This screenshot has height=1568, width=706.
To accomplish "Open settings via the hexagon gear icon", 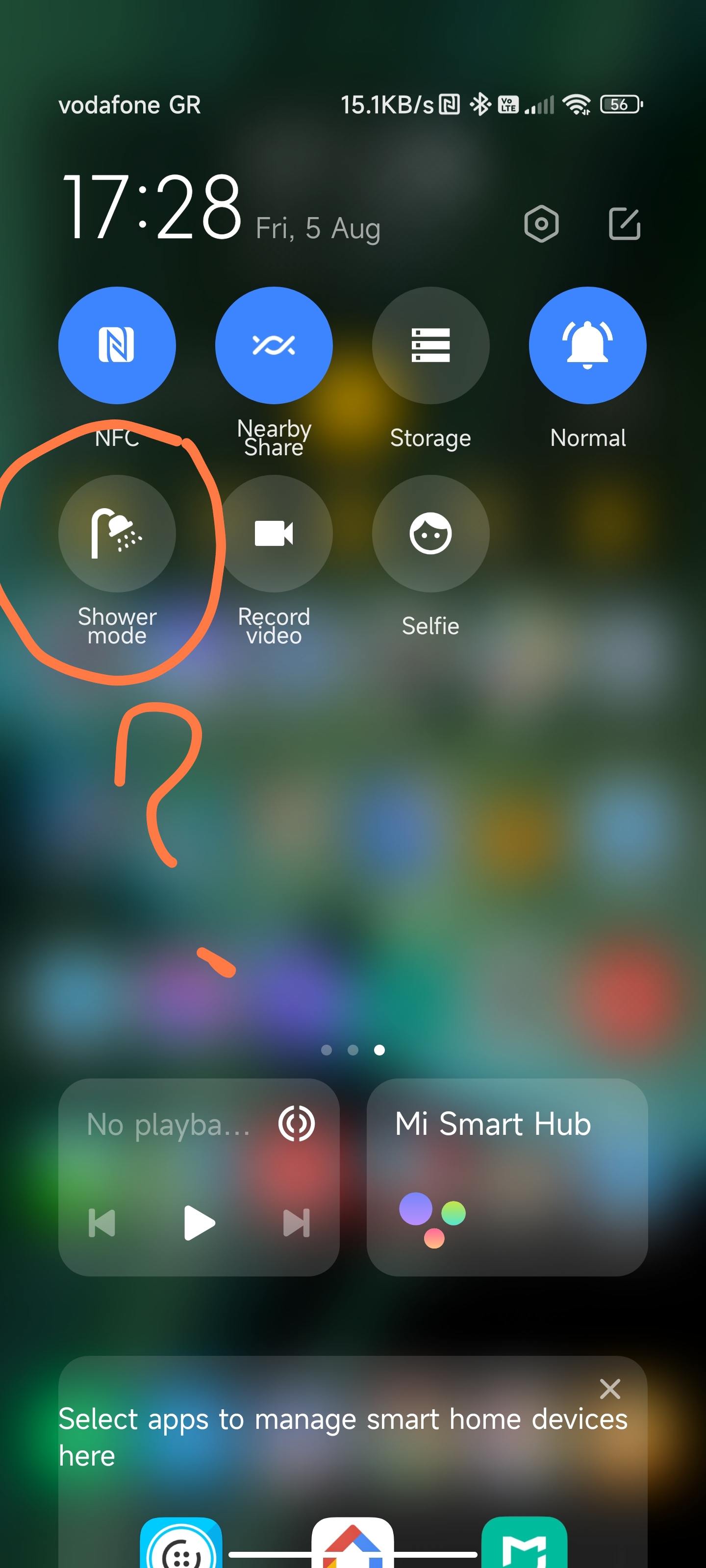I will (541, 224).
